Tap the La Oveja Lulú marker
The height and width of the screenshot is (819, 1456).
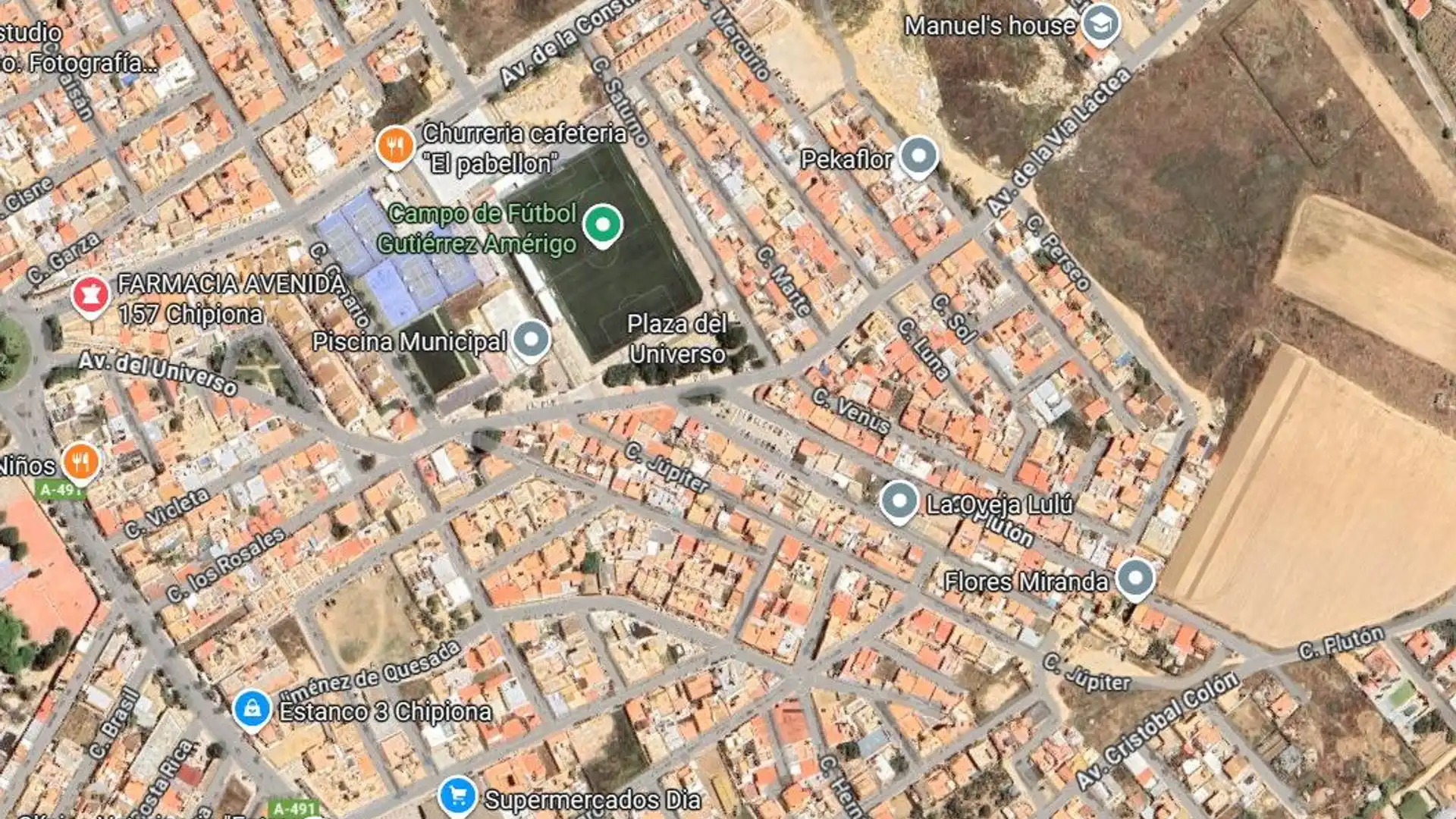(x=899, y=500)
